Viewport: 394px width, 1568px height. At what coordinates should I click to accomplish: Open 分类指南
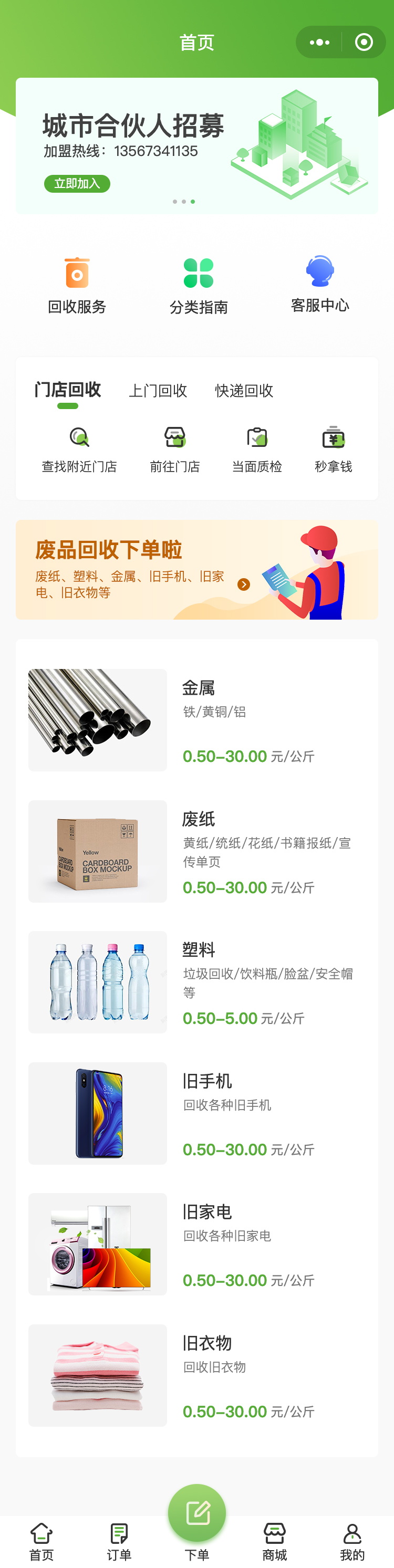click(199, 285)
